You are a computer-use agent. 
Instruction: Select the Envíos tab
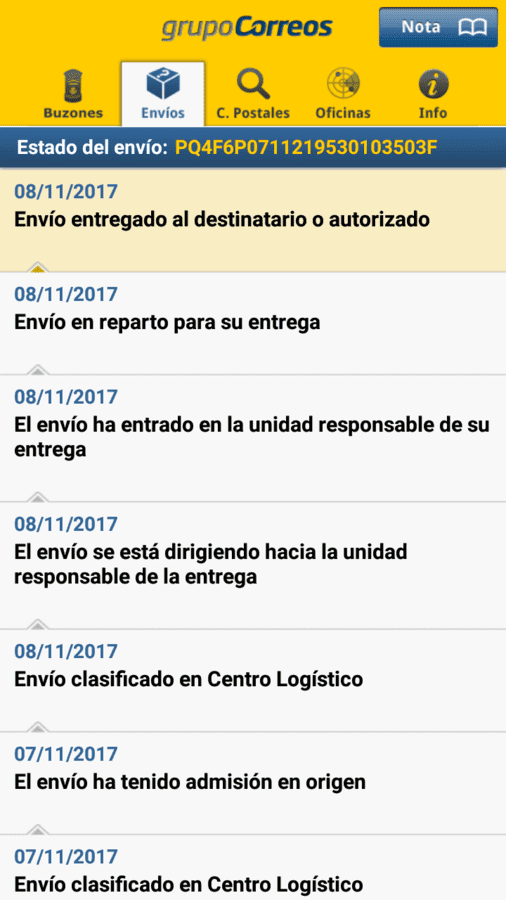pyautogui.click(x=163, y=94)
